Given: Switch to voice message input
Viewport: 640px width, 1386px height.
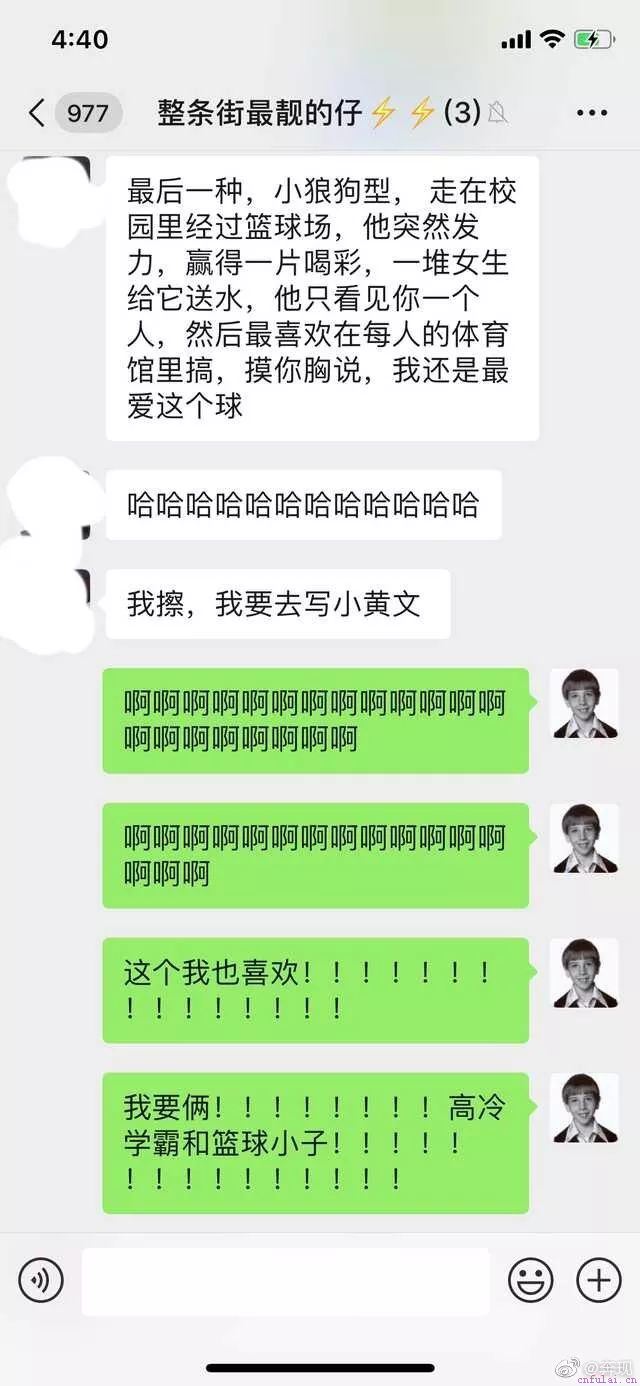Looking at the screenshot, I should tap(41, 1280).
